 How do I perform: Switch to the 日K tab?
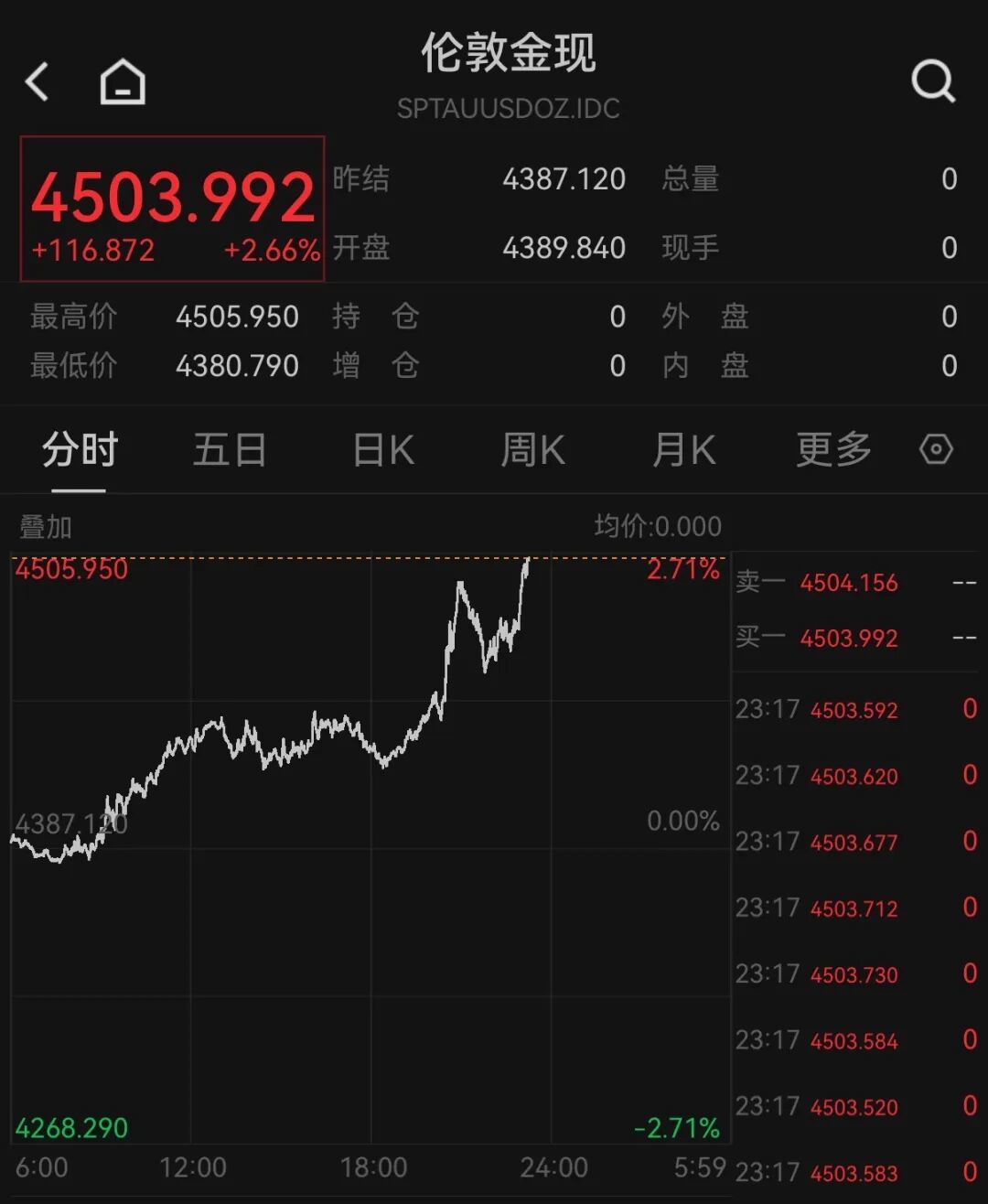[x=383, y=450]
